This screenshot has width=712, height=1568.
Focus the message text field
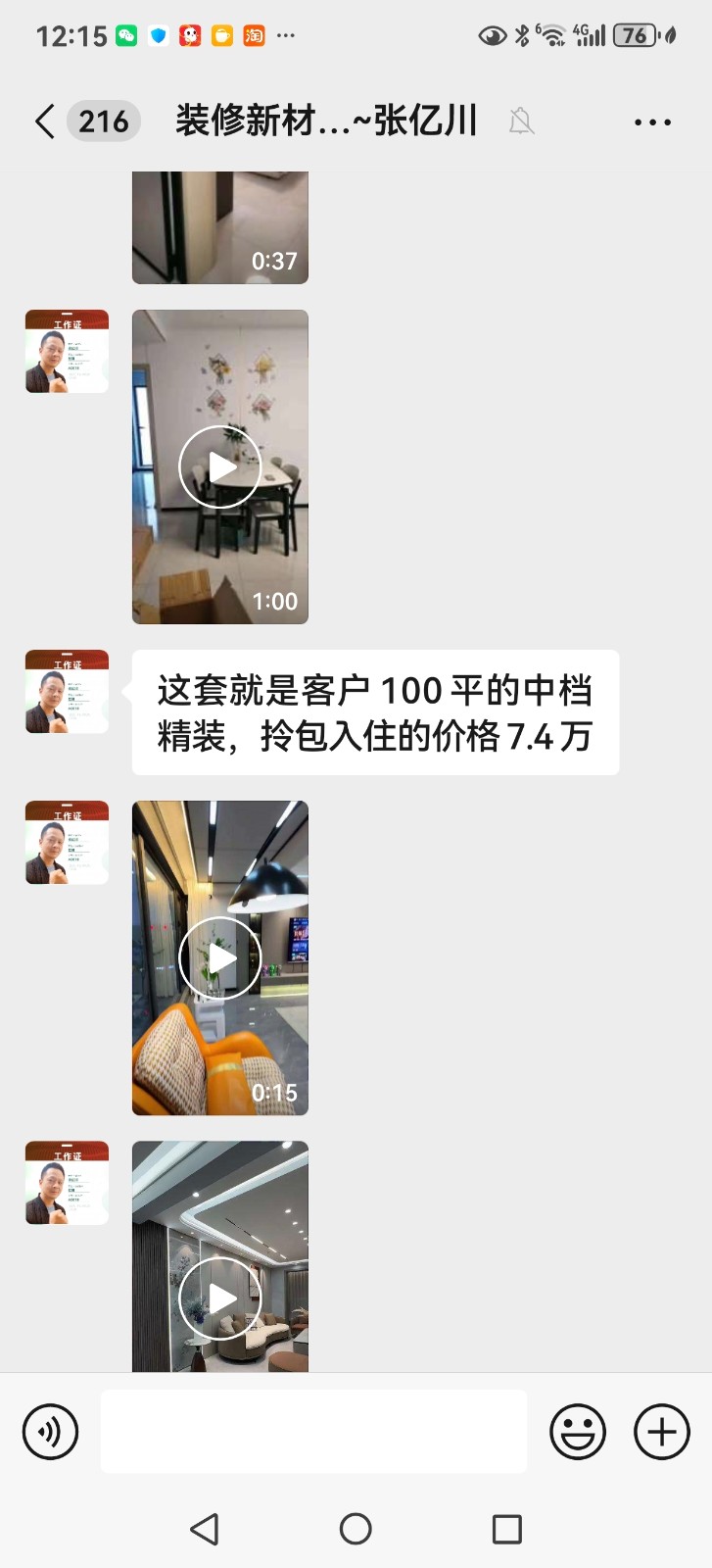click(313, 1432)
